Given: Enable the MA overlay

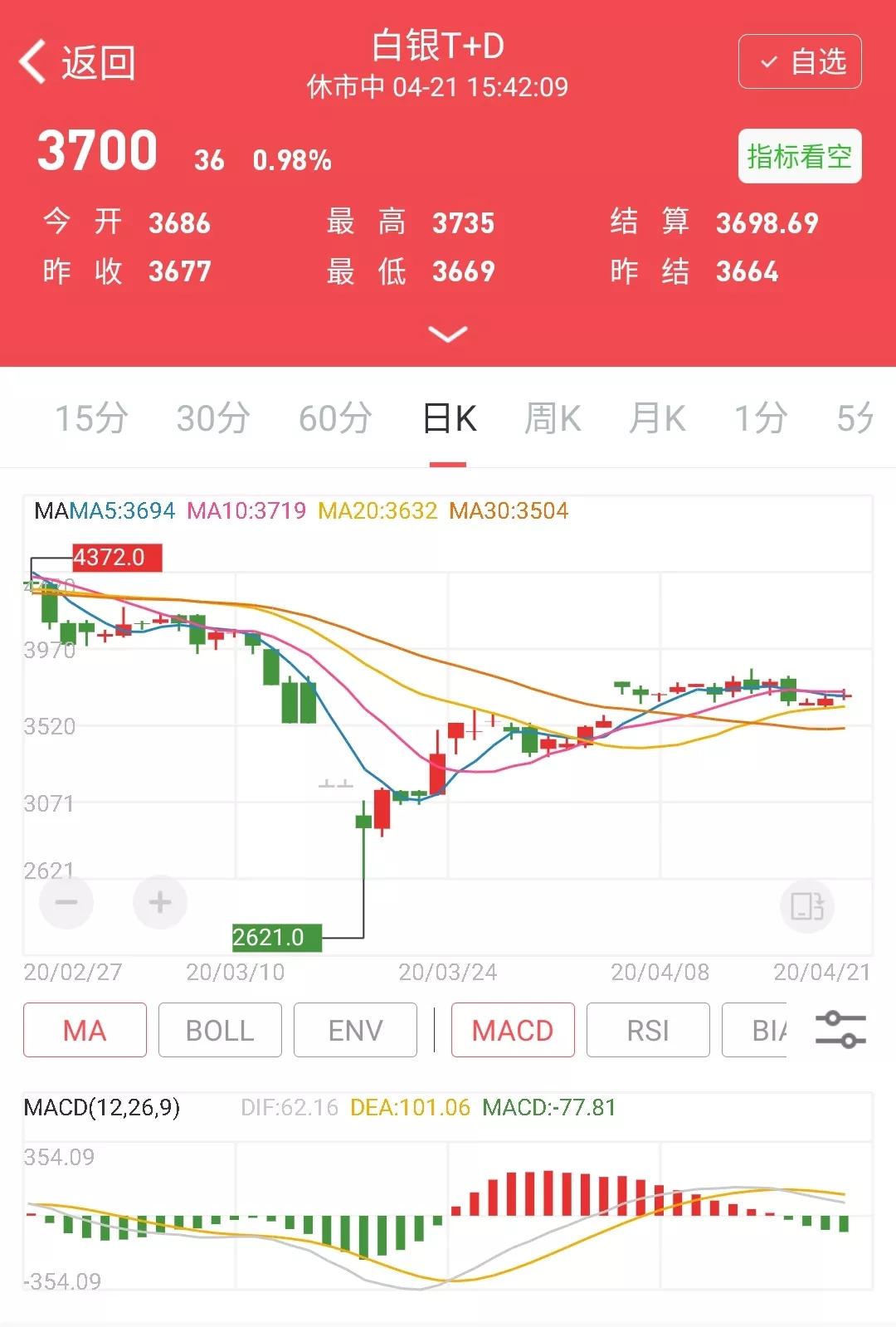Looking at the screenshot, I should point(84,1030).
